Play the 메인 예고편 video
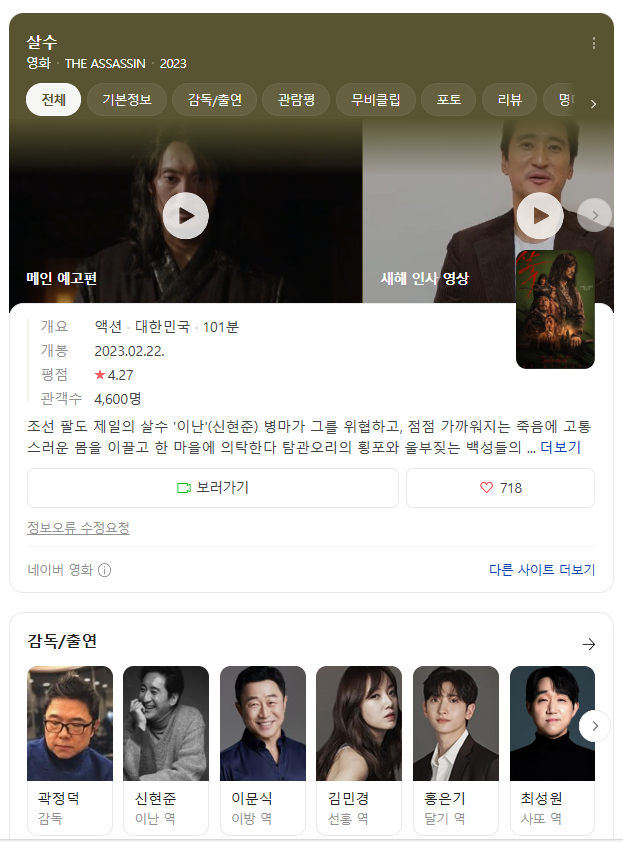The image size is (623, 842). tap(185, 216)
